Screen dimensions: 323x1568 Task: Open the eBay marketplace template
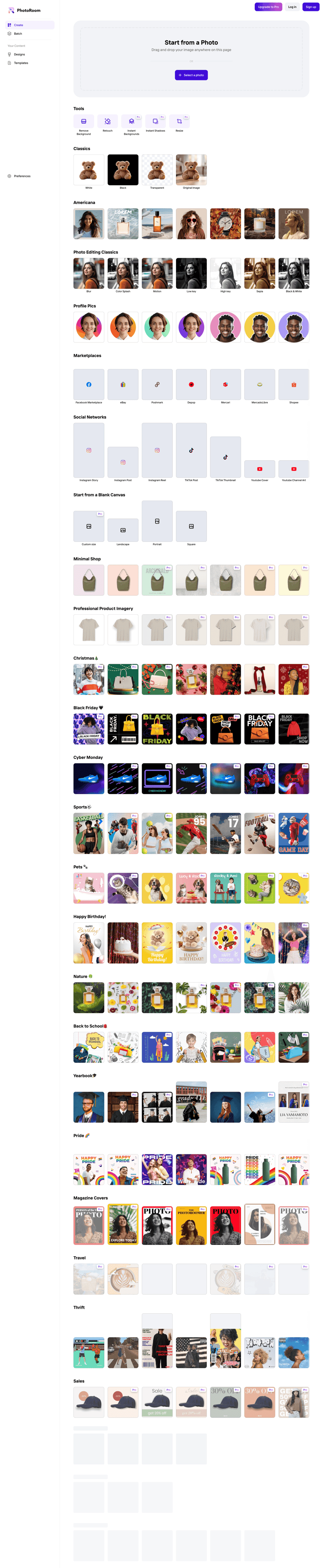pyautogui.click(x=123, y=384)
